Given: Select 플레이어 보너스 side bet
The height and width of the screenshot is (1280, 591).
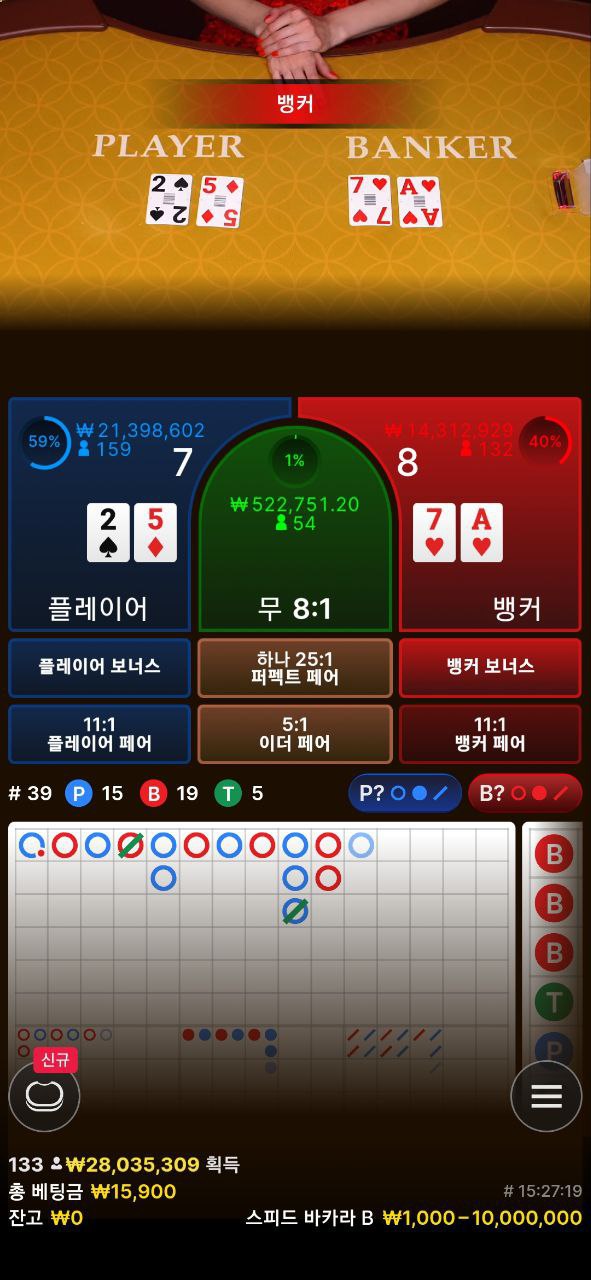Looking at the screenshot, I should tap(100, 667).
